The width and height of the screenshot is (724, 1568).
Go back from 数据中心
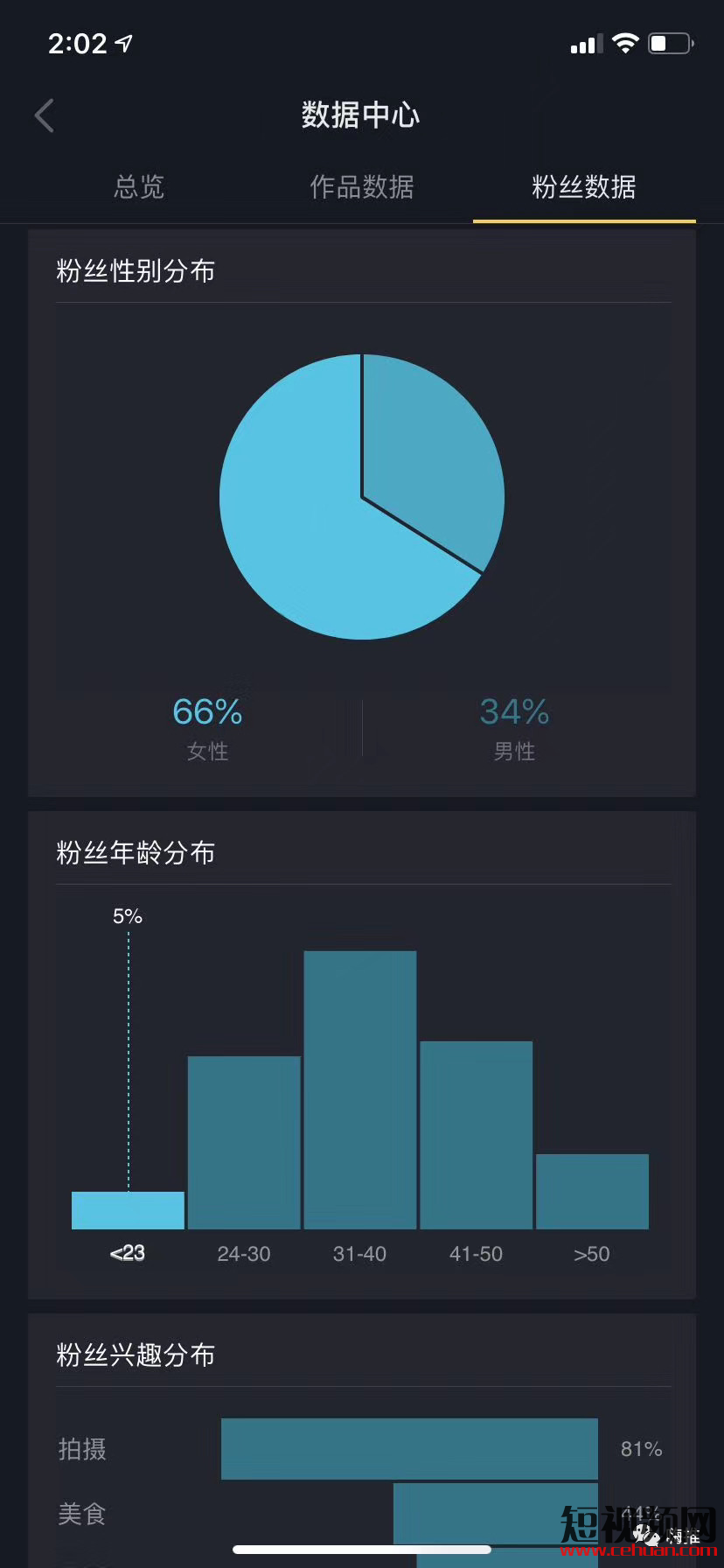[45, 115]
